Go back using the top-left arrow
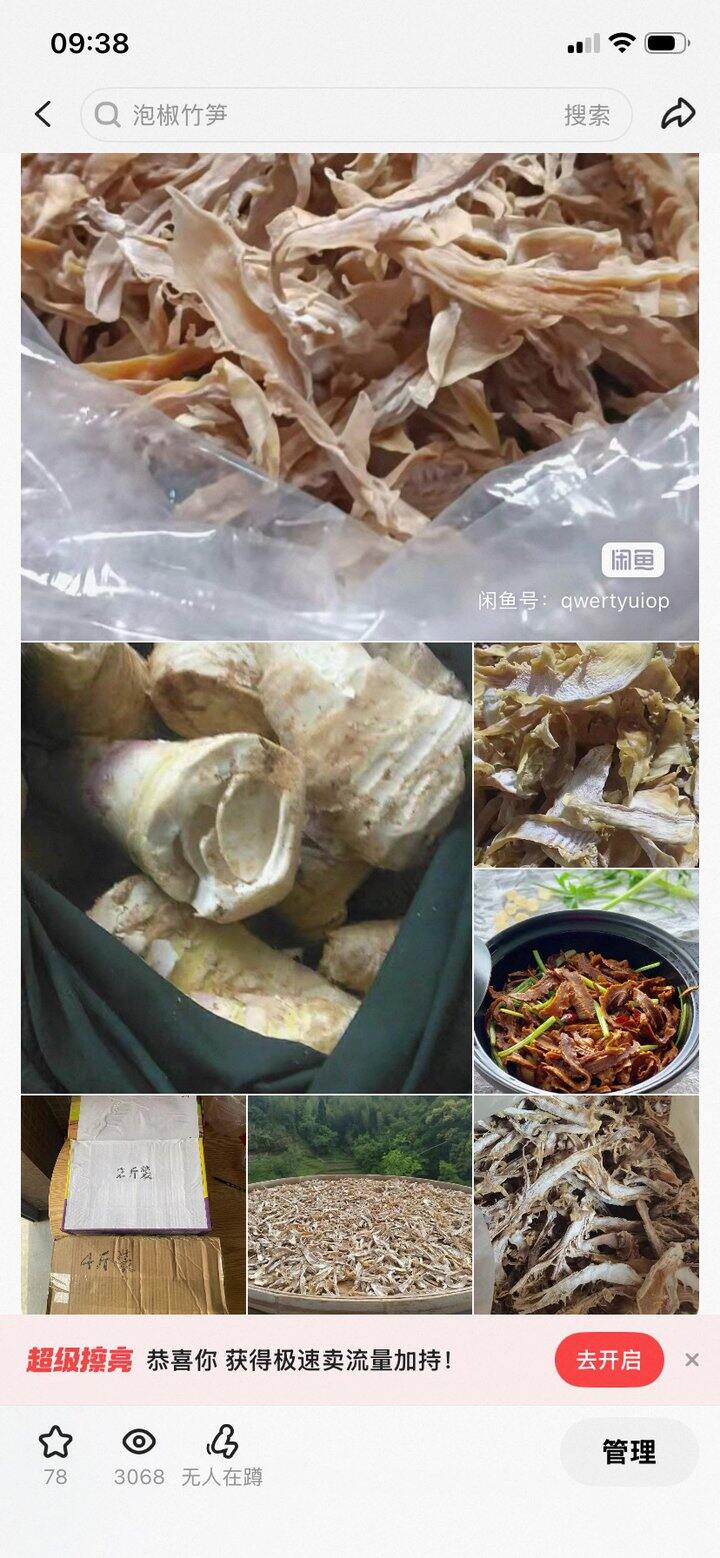Image resolution: width=720 pixels, height=1558 pixels. pos(43,115)
